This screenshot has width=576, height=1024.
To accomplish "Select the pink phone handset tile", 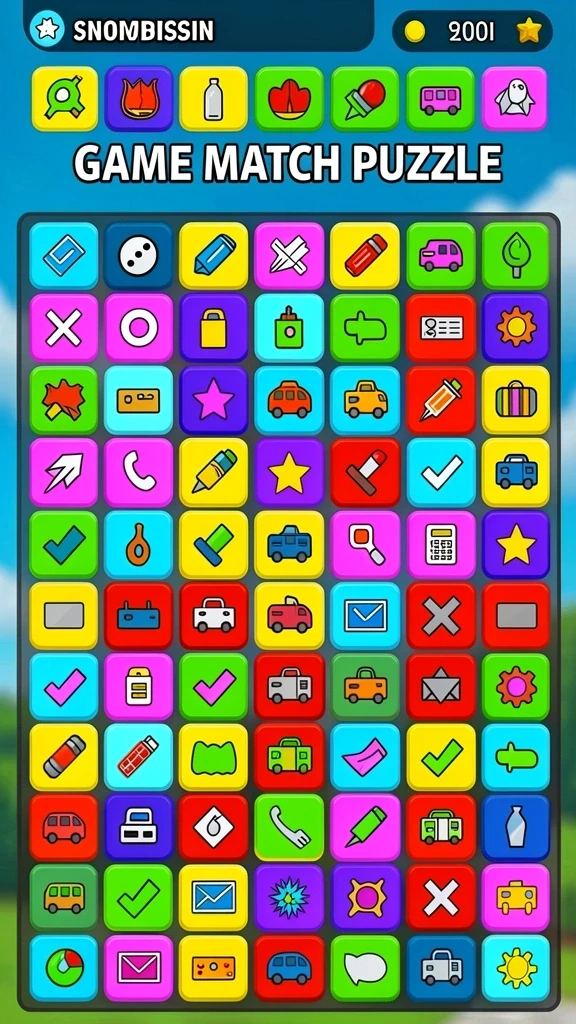I will point(138,472).
